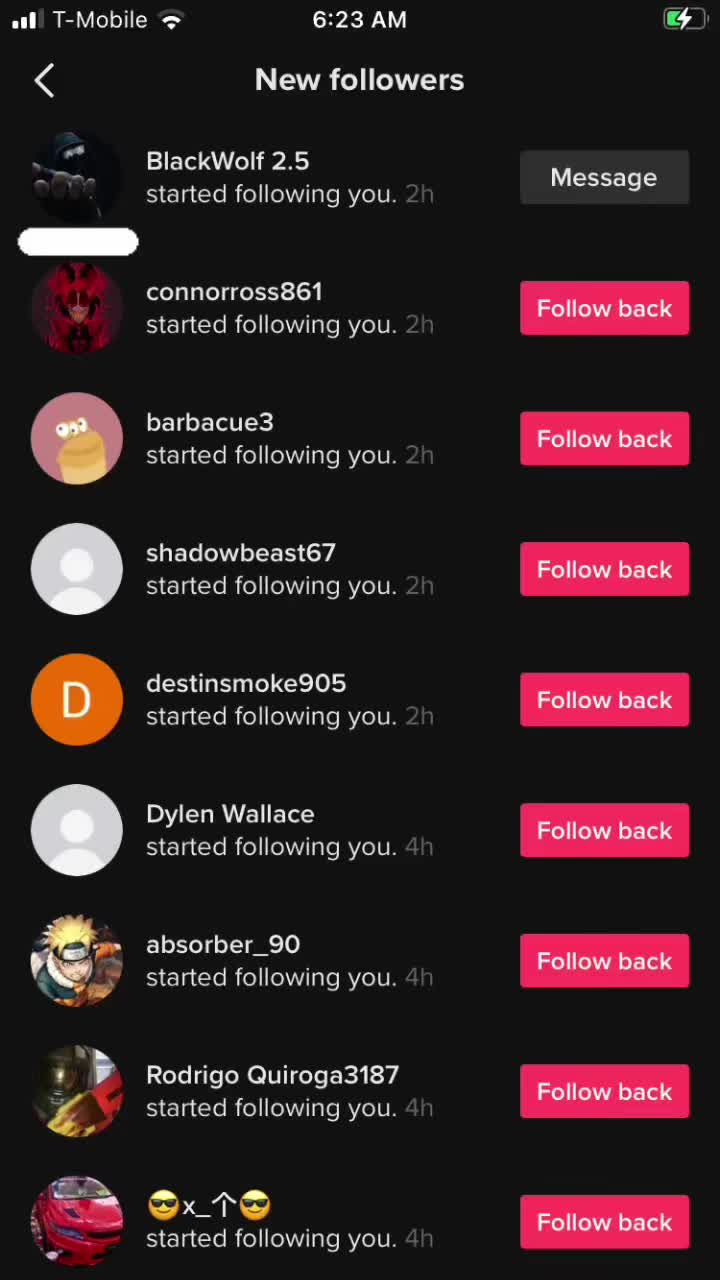The width and height of the screenshot is (720, 1280).
Task: Open BlackWolf 2.5's profile picture
Action: (x=77, y=177)
